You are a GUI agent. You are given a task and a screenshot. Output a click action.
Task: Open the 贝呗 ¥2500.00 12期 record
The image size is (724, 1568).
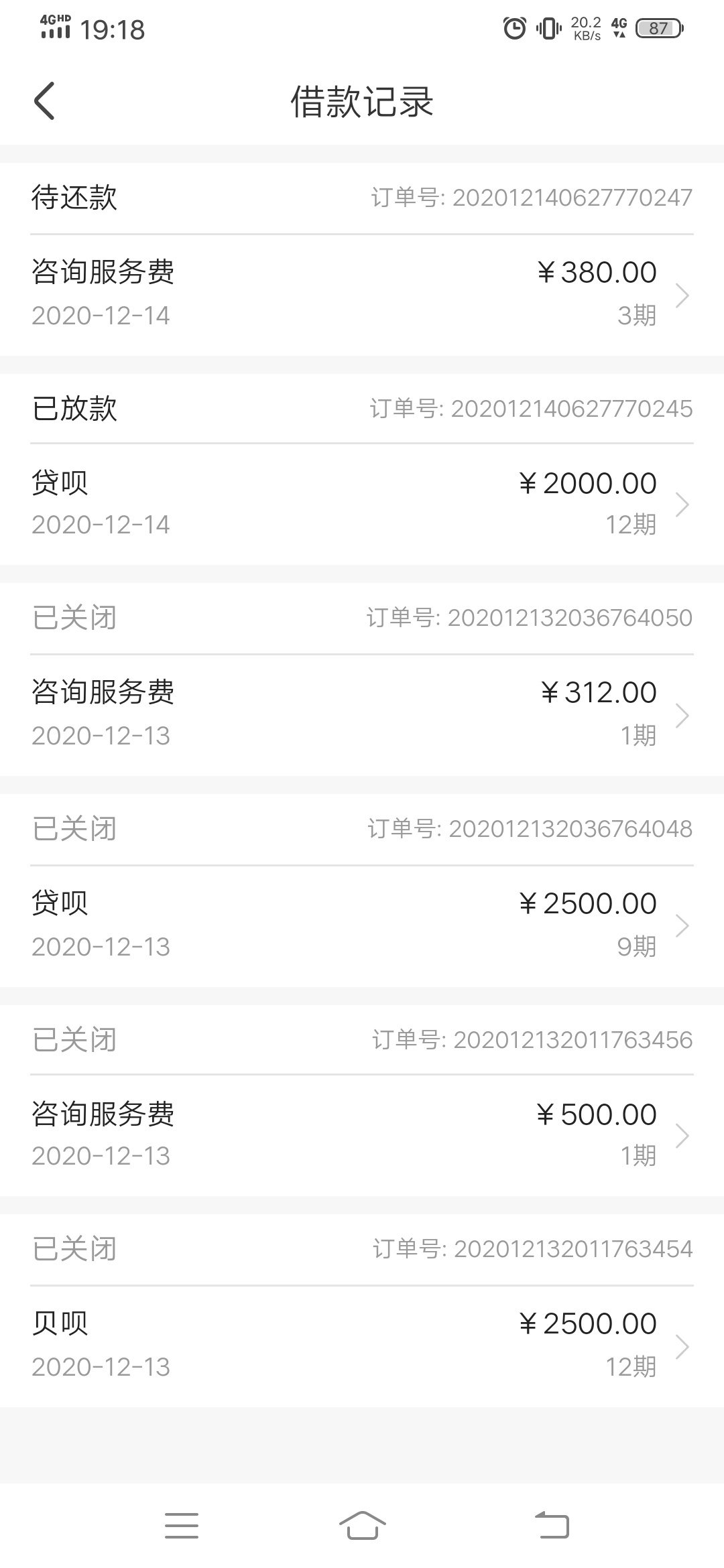point(362,1346)
